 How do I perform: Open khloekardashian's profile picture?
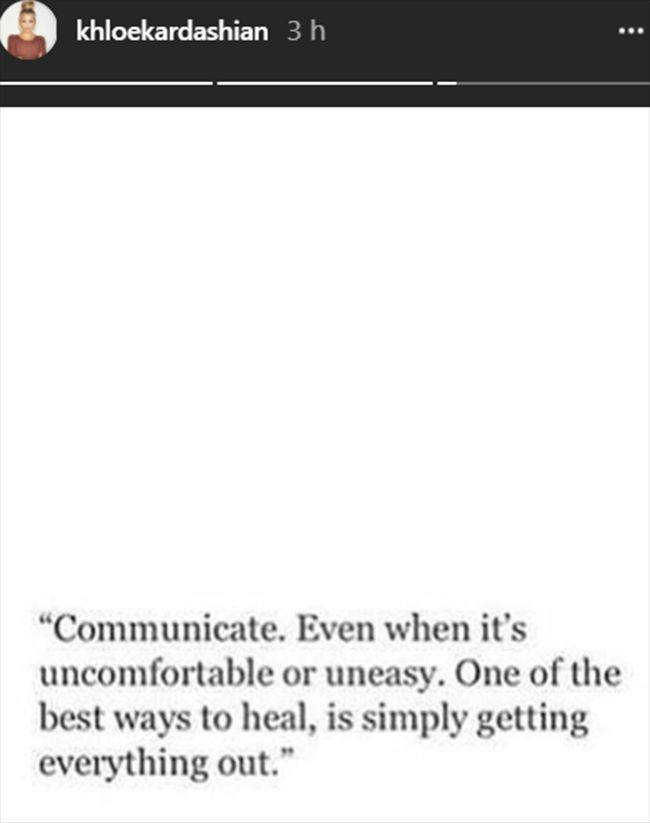pyautogui.click(x=27, y=31)
